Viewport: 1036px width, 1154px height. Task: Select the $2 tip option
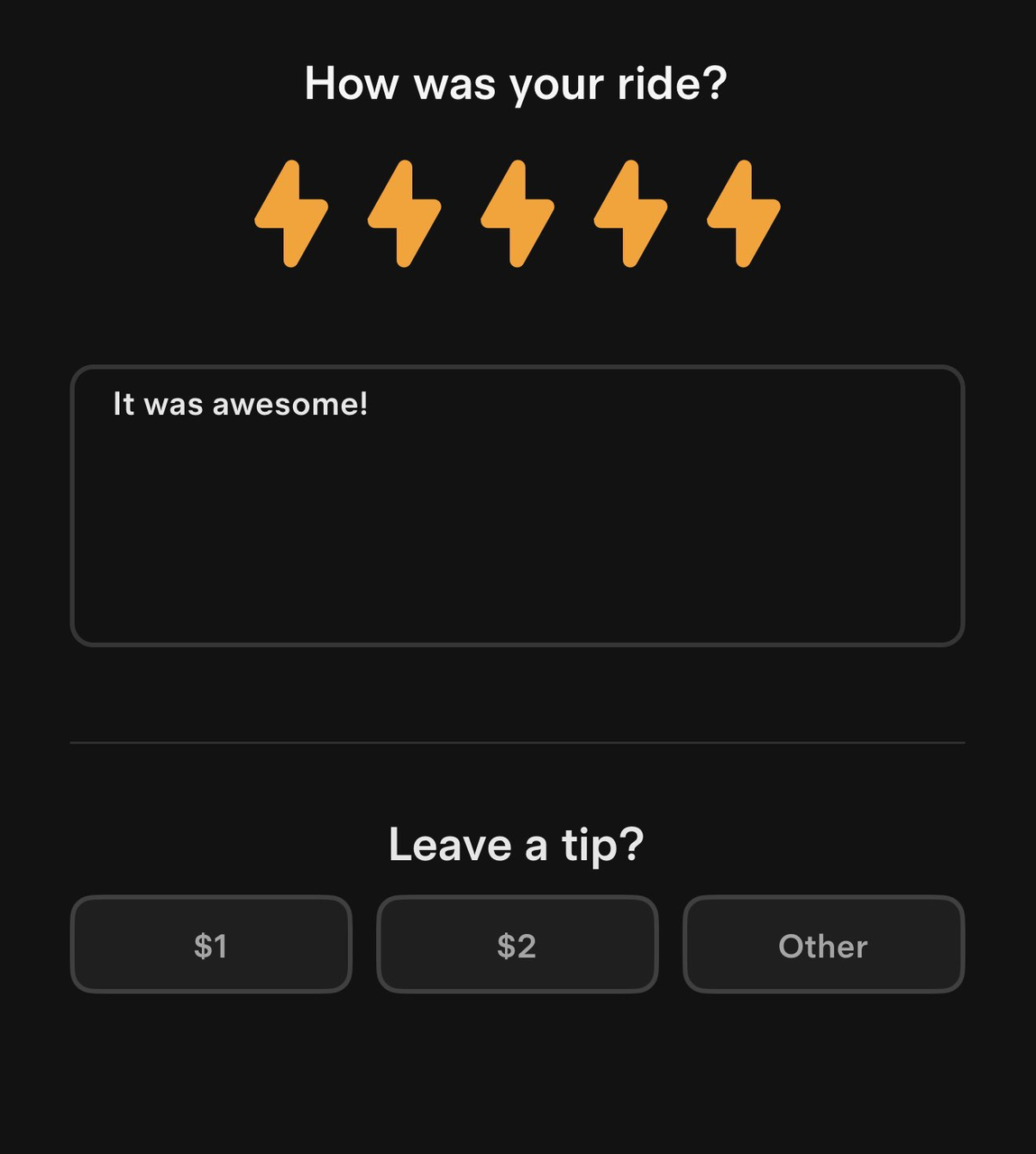pos(517,945)
